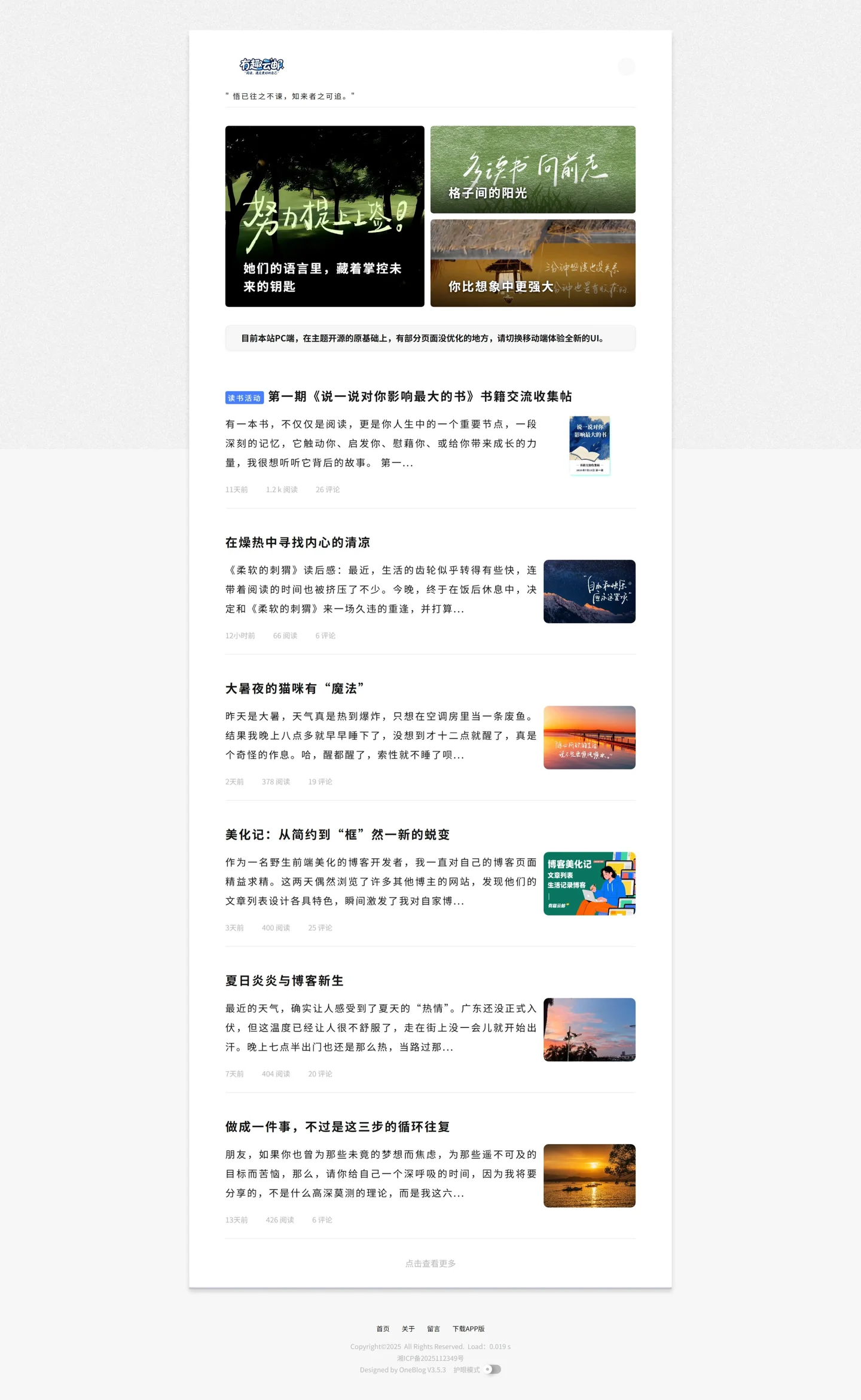Open the article 在燥热中寻找内心的清凉
Screen dimensions: 861x1400
pos(298,542)
